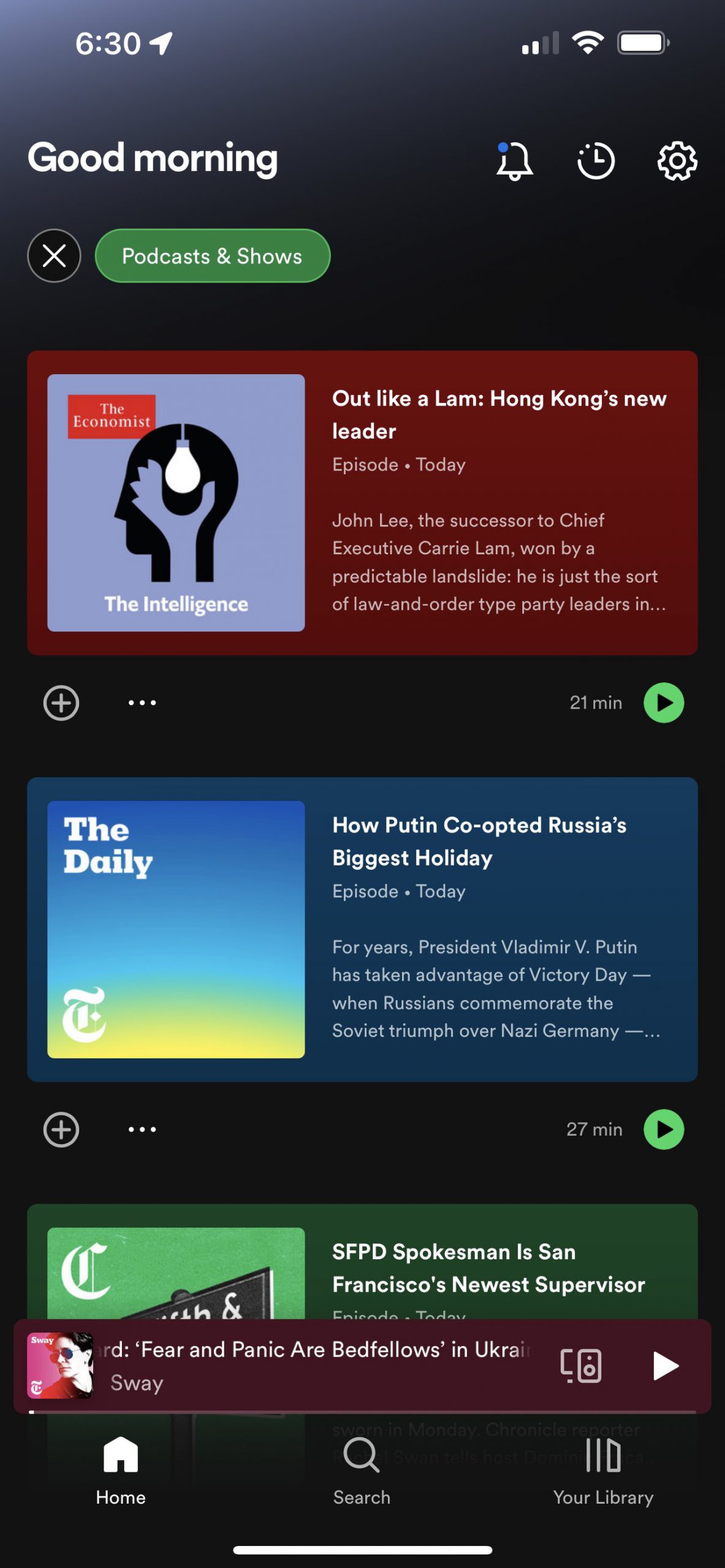Play the 27 min Daily episode

point(664,1129)
